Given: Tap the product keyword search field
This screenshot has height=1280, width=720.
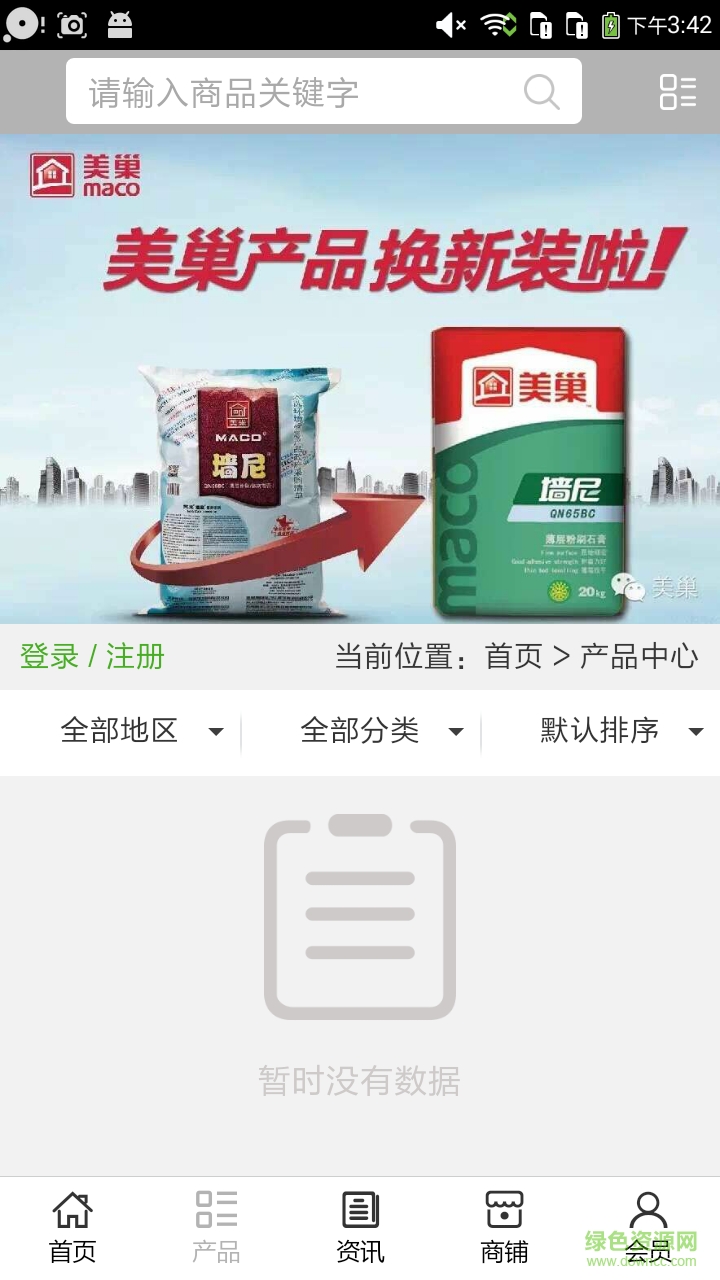Looking at the screenshot, I should point(300,92).
